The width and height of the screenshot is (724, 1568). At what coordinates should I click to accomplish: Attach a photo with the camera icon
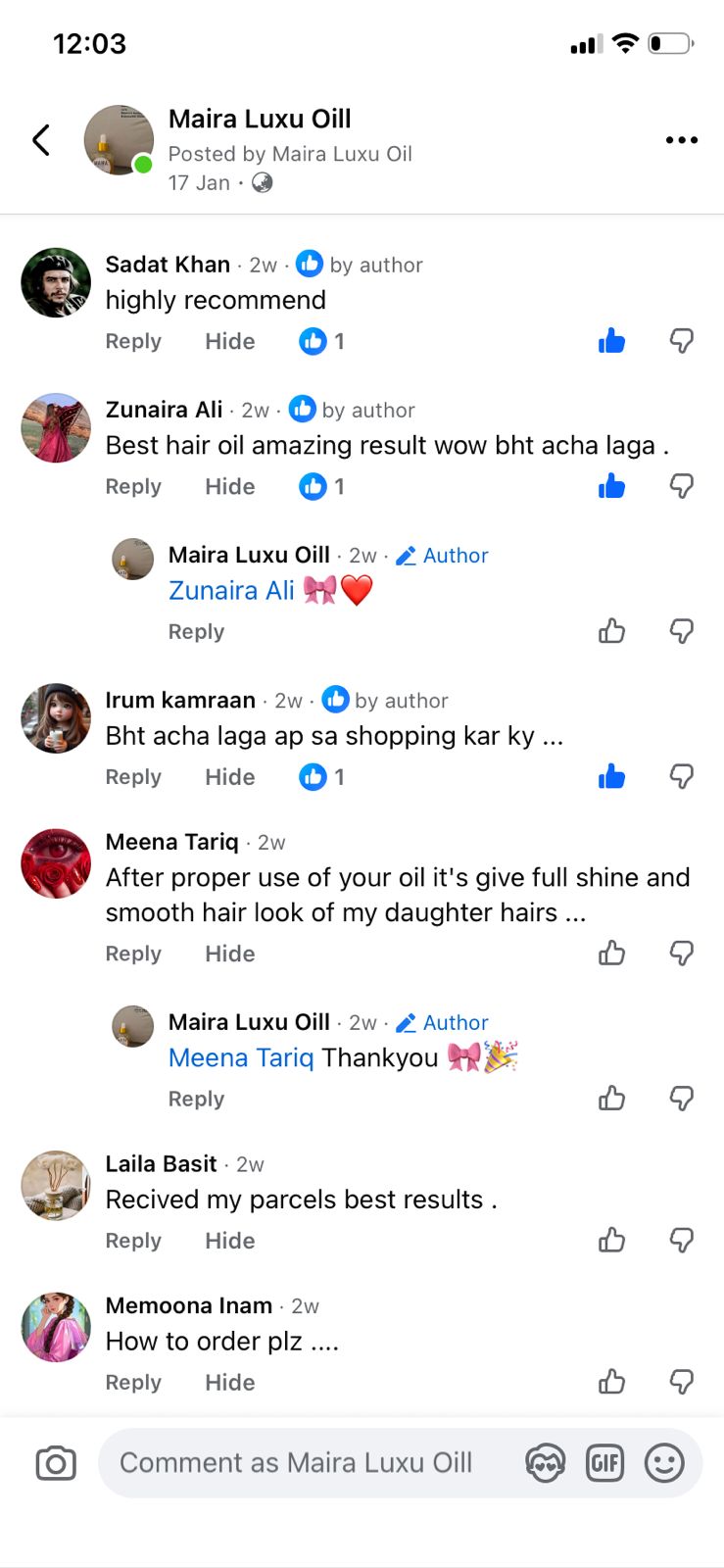pos(56,1463)
